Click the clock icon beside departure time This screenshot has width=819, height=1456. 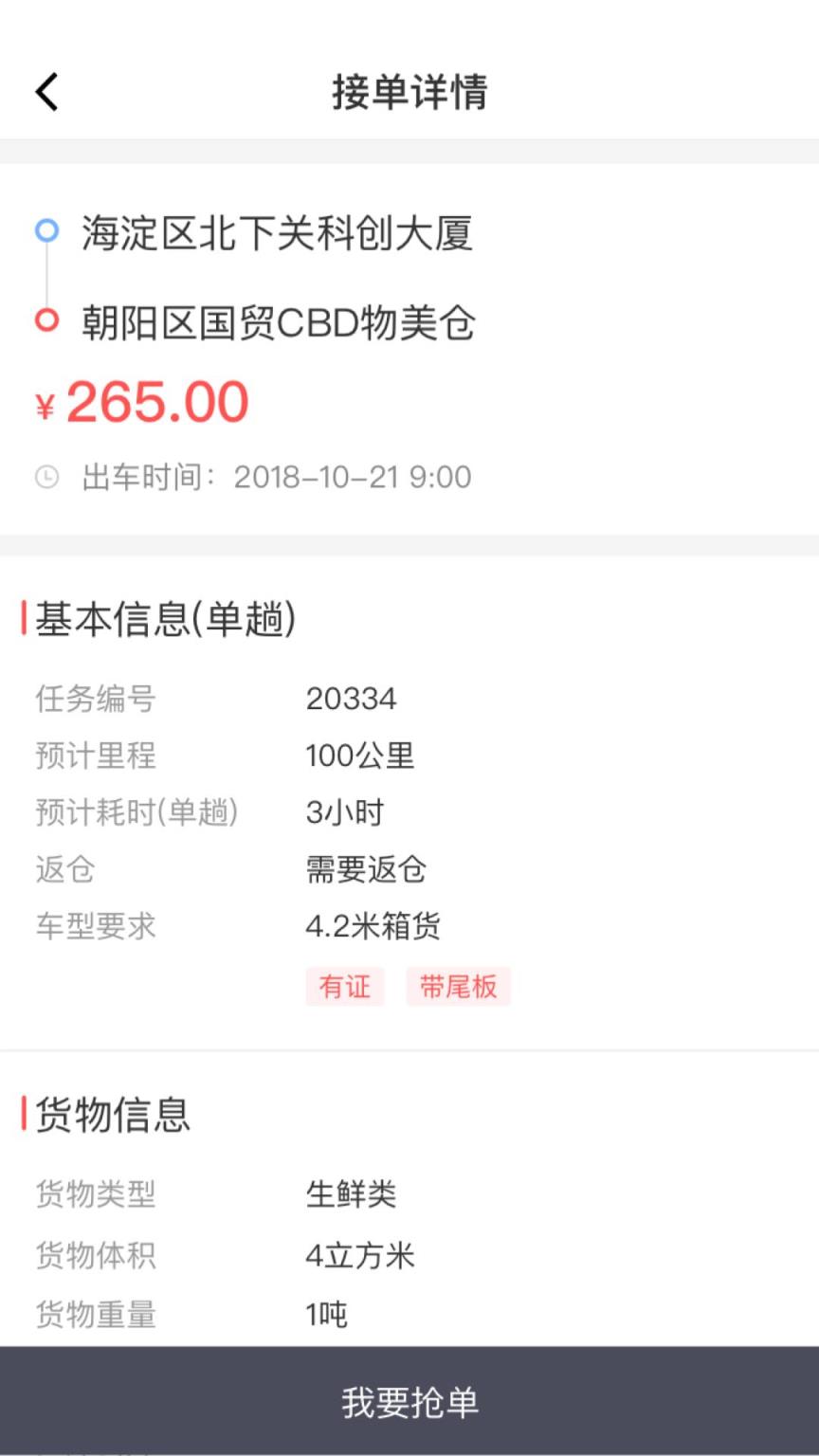tap(45, 477)
